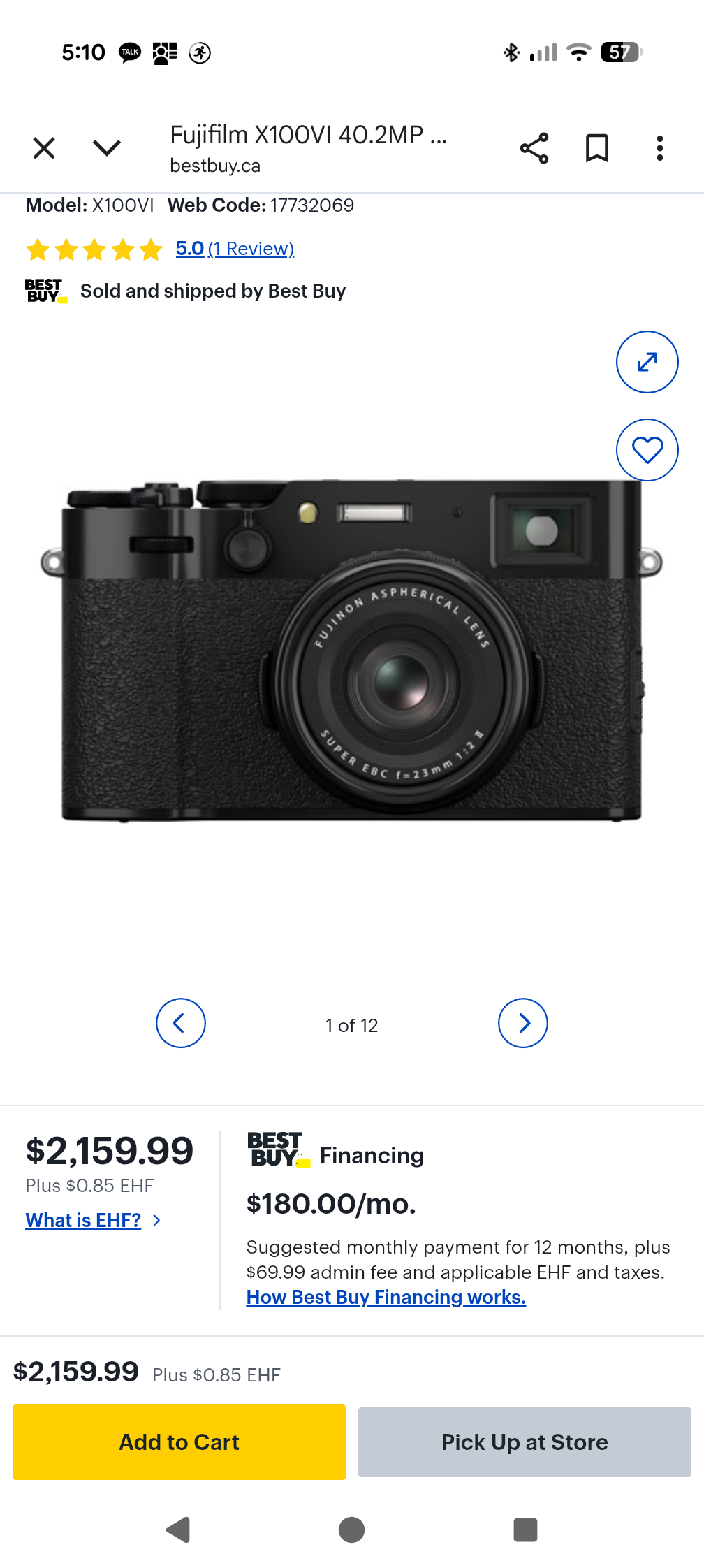Screen dimensions: 704x1568
Task: Save the camera to wishlist with heart
Action: point(647,450)
